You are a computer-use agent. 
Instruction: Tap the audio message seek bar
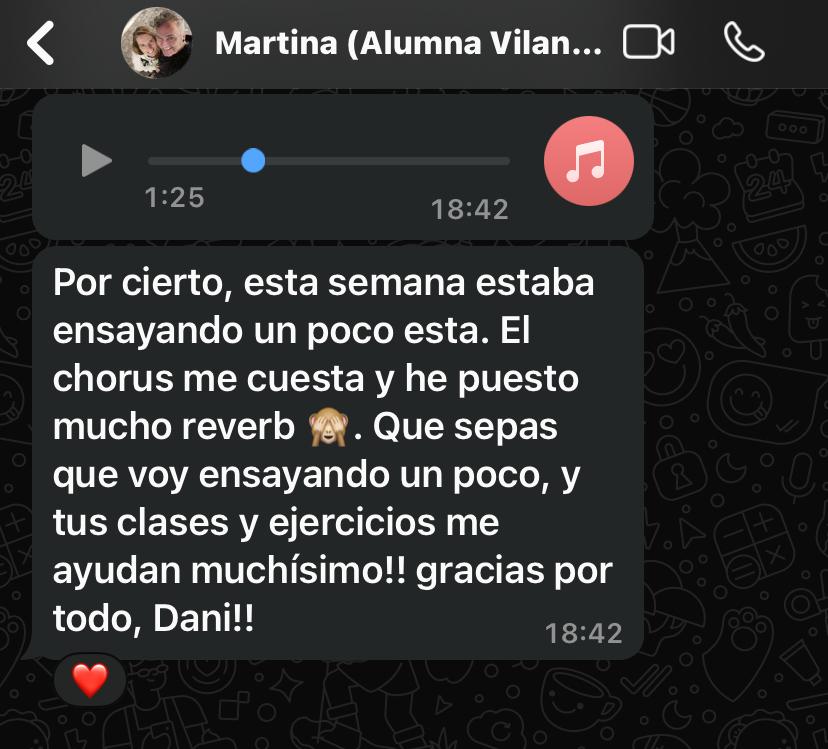(x=330, y=160)
